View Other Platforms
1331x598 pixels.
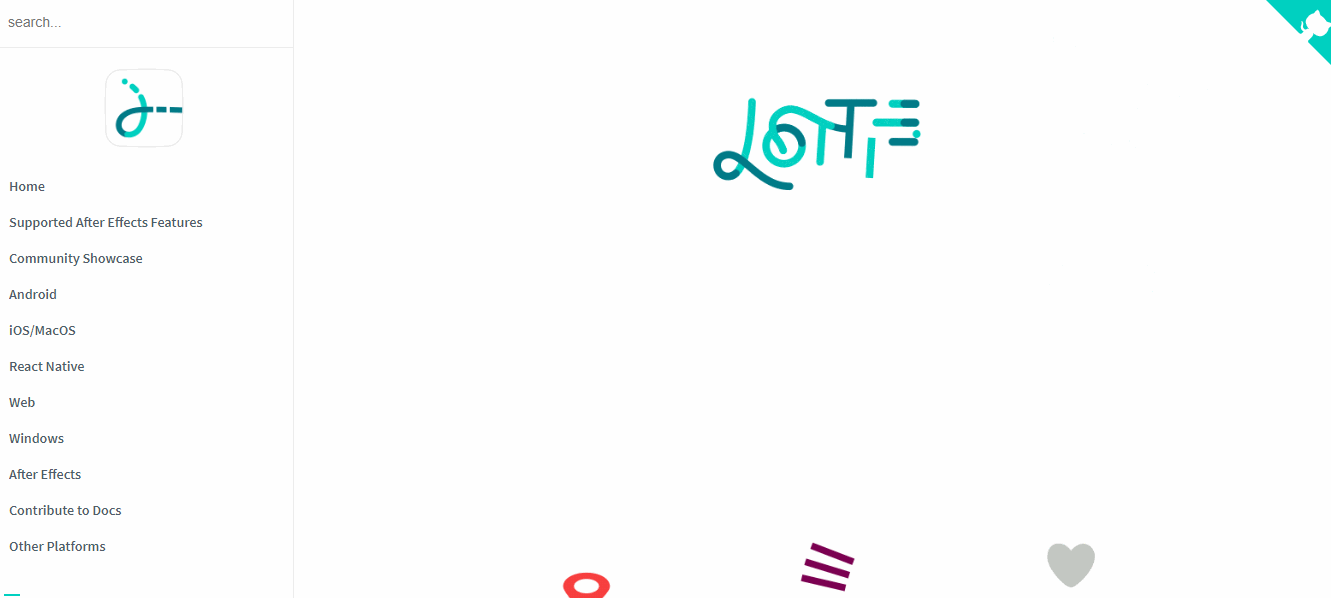tap(57, 547)
